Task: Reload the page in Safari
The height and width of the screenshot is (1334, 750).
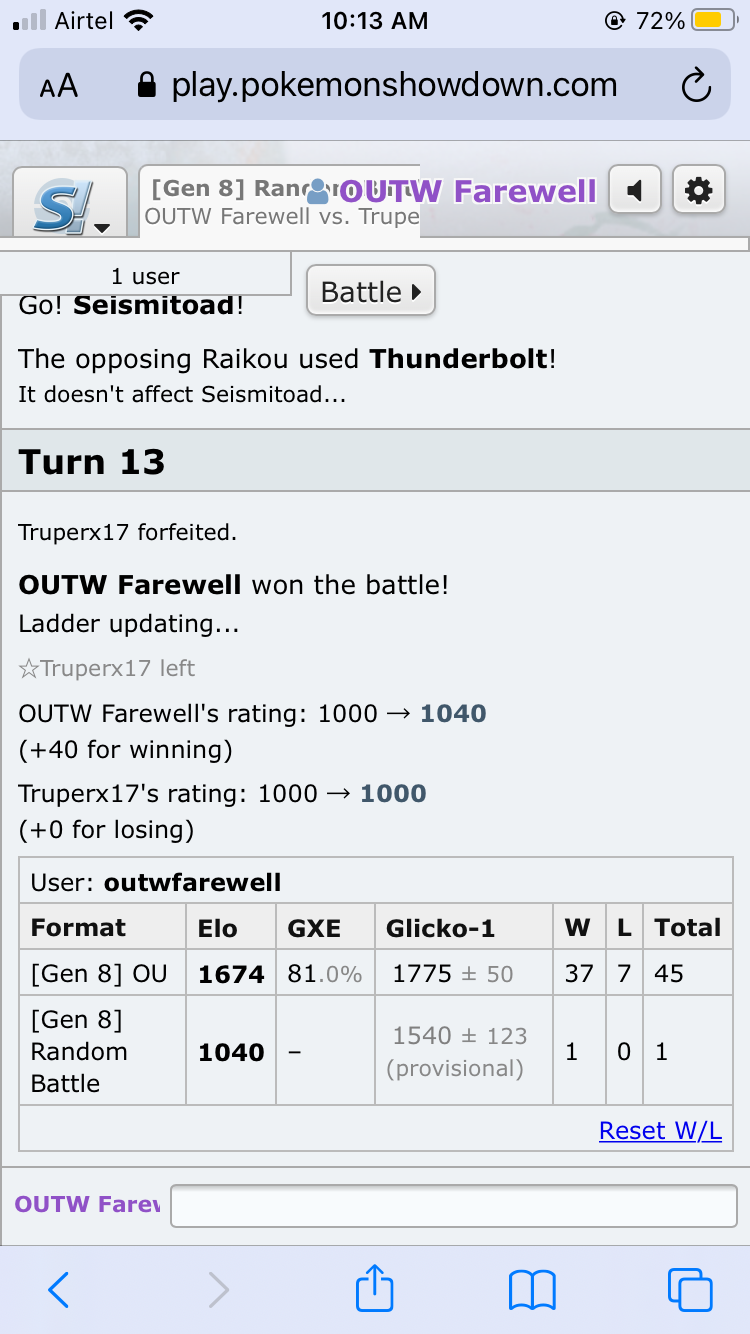Action: click(695, 86)
